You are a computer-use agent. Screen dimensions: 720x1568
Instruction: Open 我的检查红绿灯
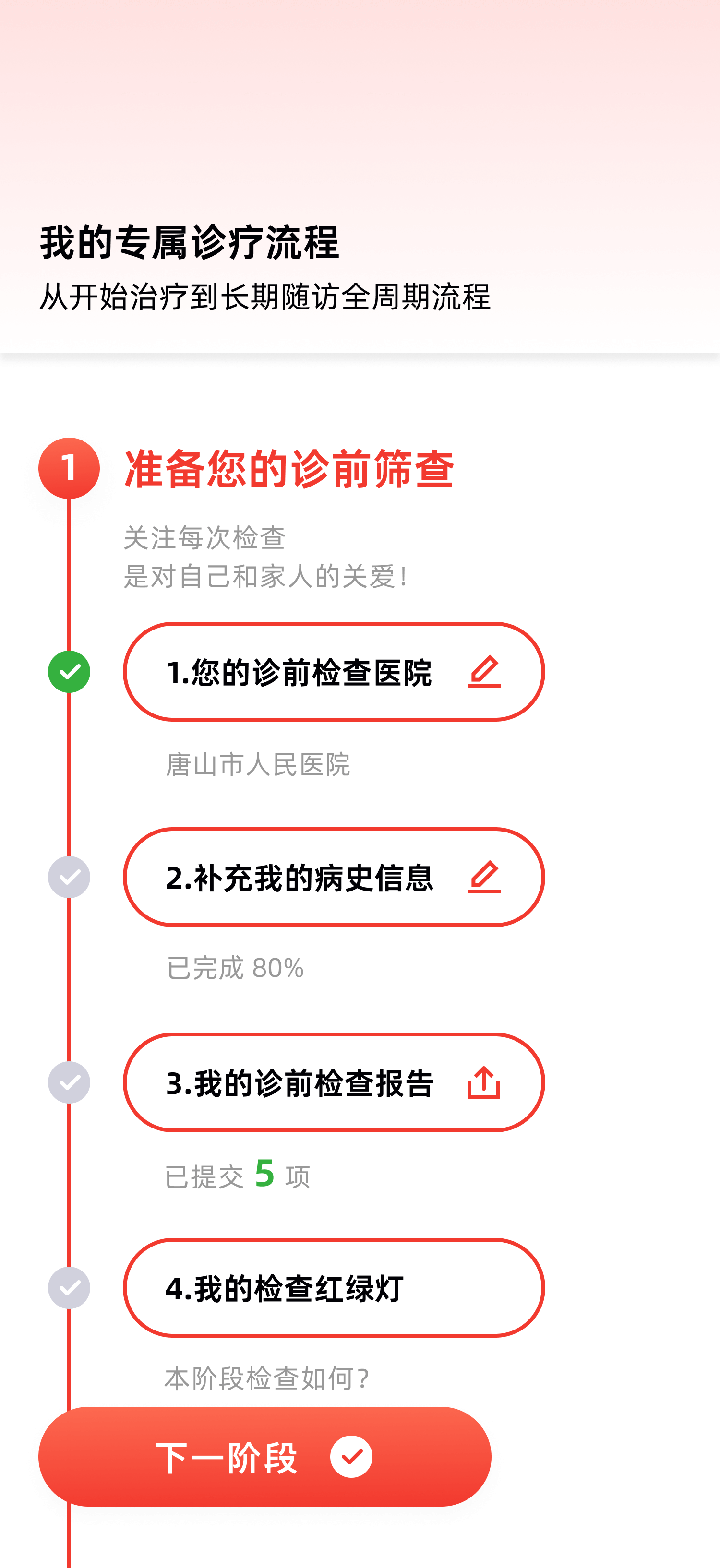(x=334, y=1287)
